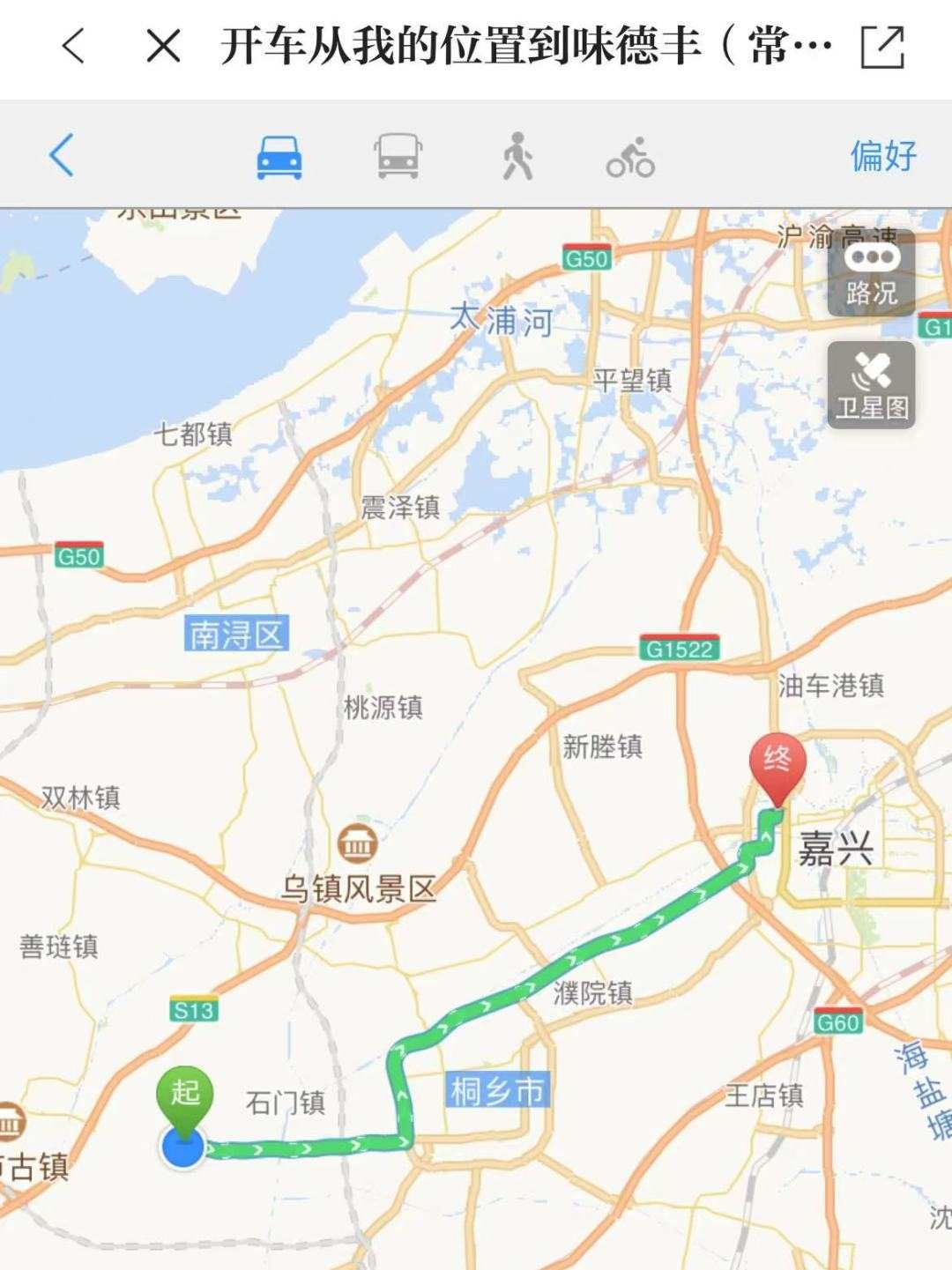Switch to the walking route mode
This screenshot has width=952, height=1270.
[517, 157]
